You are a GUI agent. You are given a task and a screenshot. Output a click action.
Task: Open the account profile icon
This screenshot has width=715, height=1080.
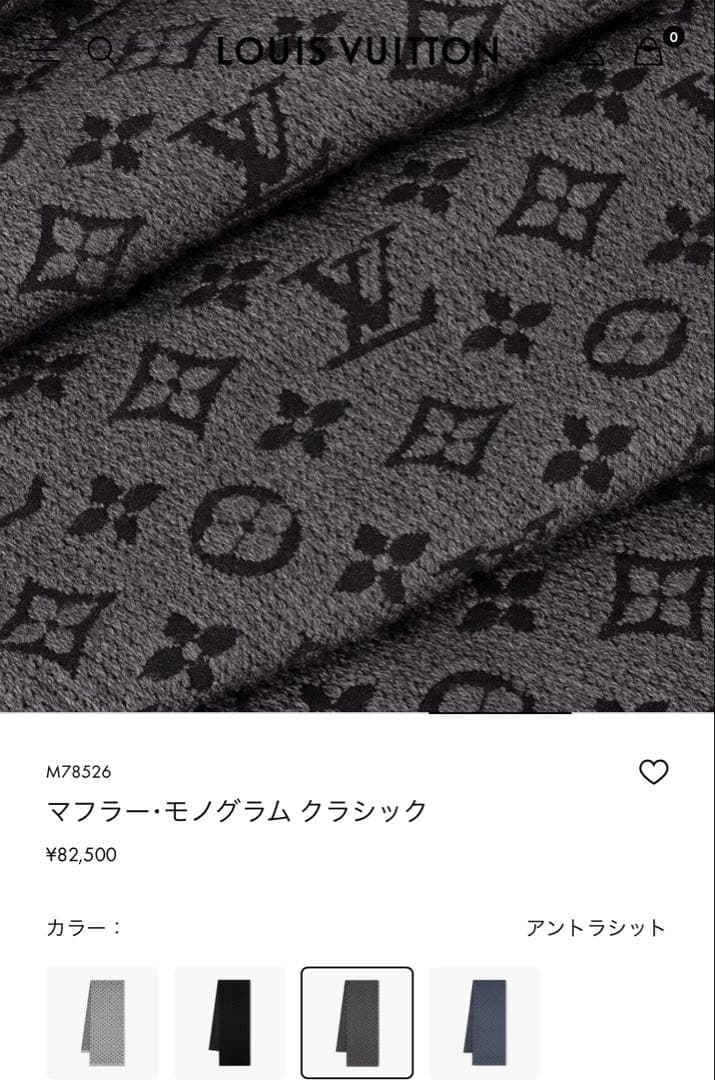590,50
